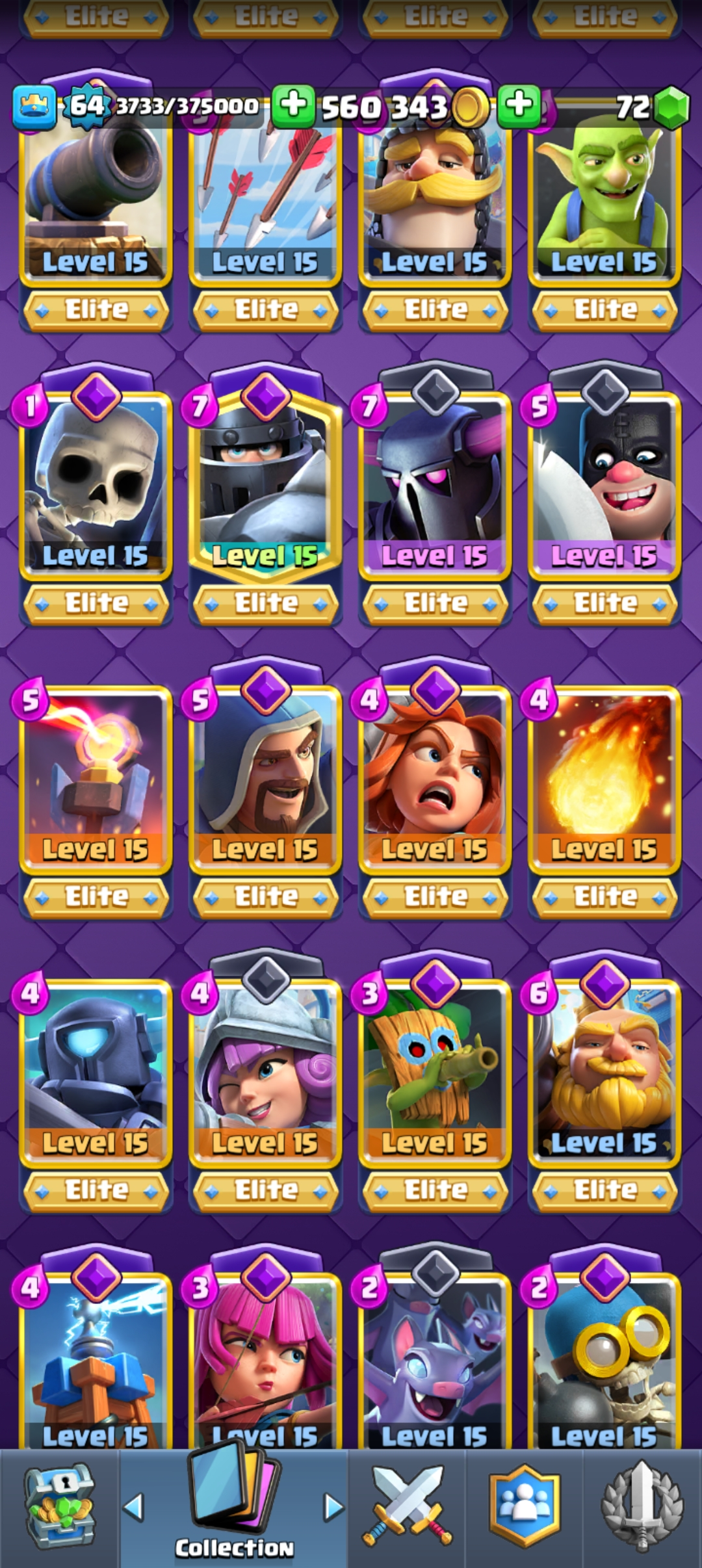Tap the plus button before the gold amount
Screen dimensions: 702x1568
click(x=293, y=105)
